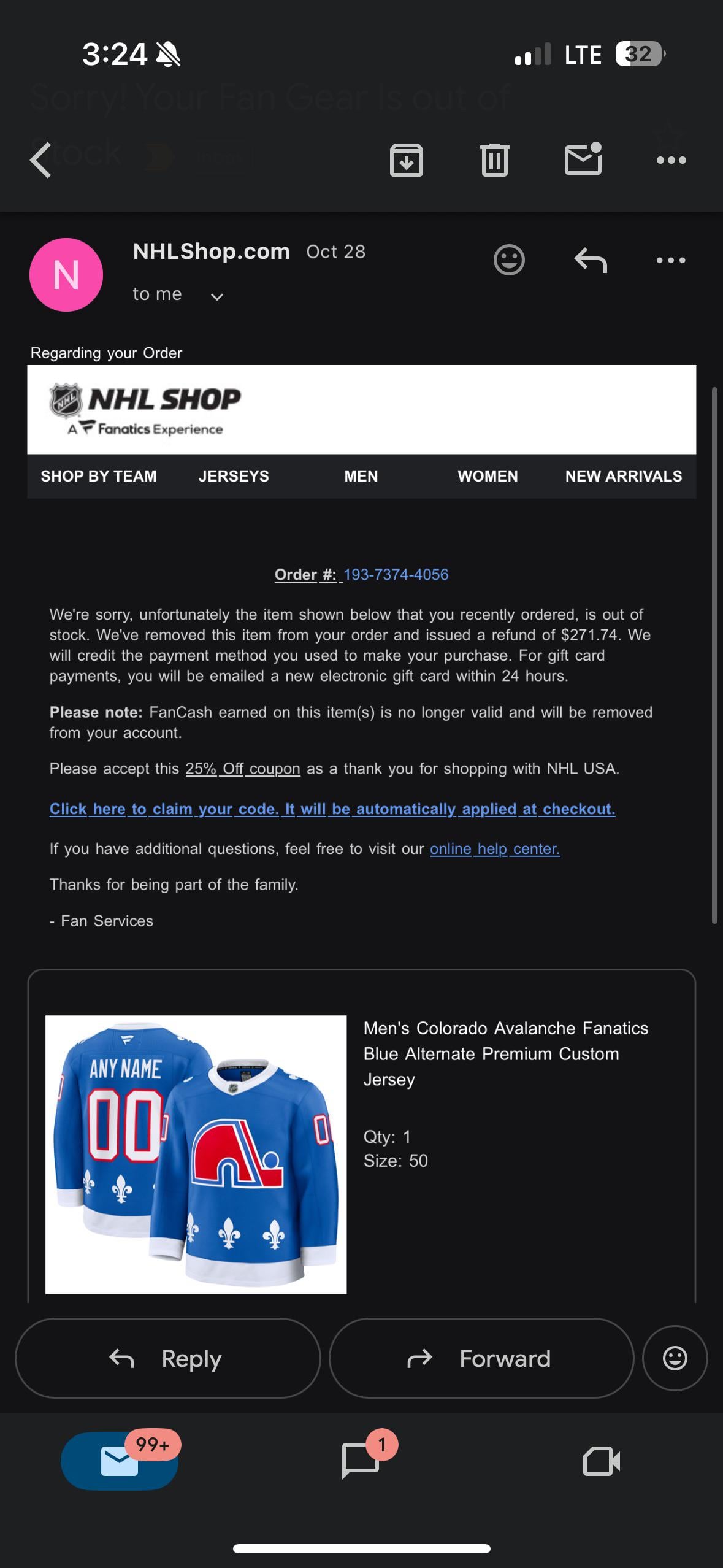Delete this email with trash icon

click(x=494, y=160)
